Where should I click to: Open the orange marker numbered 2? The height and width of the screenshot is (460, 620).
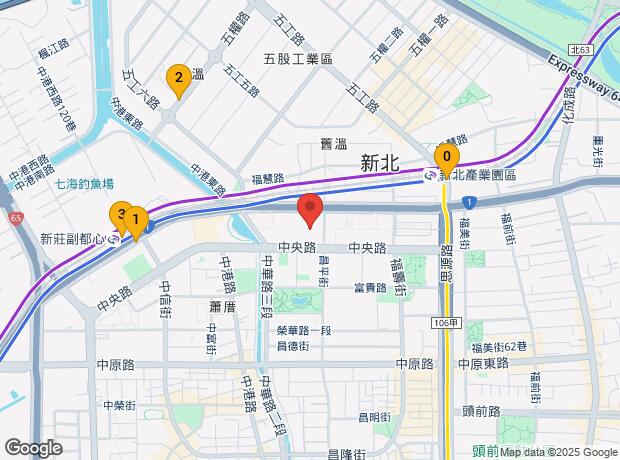[179, 78]
